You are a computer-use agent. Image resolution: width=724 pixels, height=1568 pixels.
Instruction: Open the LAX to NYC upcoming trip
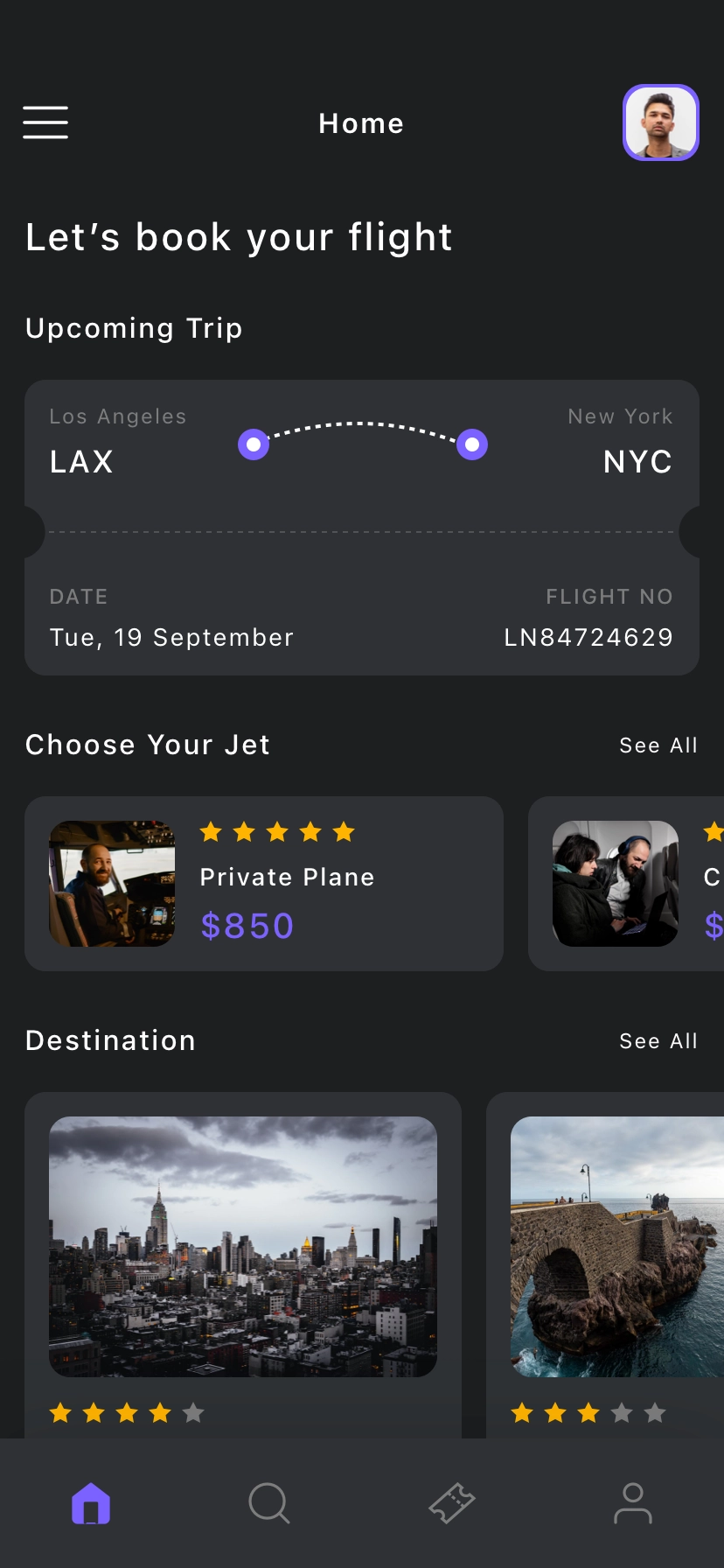coord(362,527)
